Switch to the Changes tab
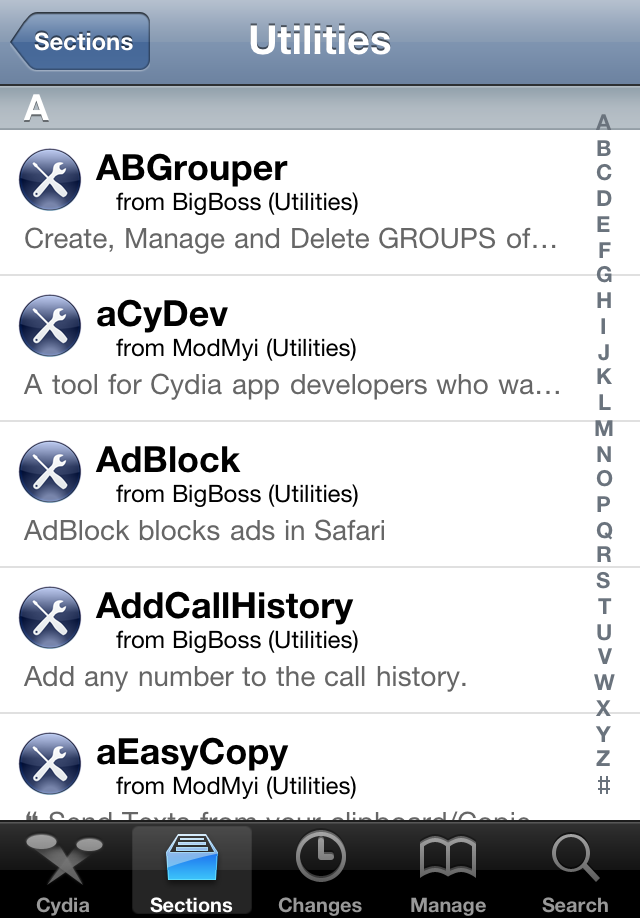Screen dimensions: 640x918 [320, 870]
